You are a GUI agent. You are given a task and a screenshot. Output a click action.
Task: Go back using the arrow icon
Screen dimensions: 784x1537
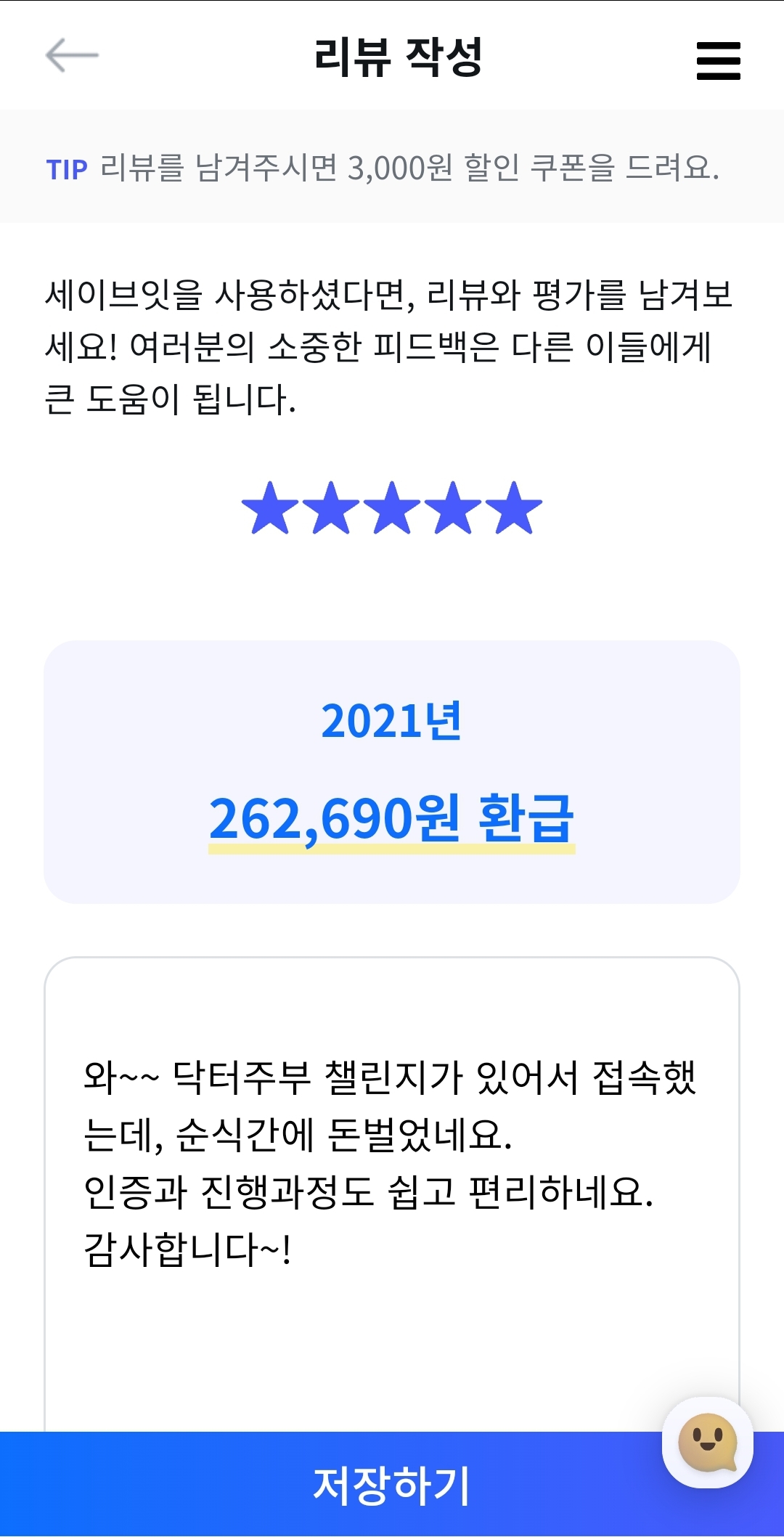(x=72, y=56)
